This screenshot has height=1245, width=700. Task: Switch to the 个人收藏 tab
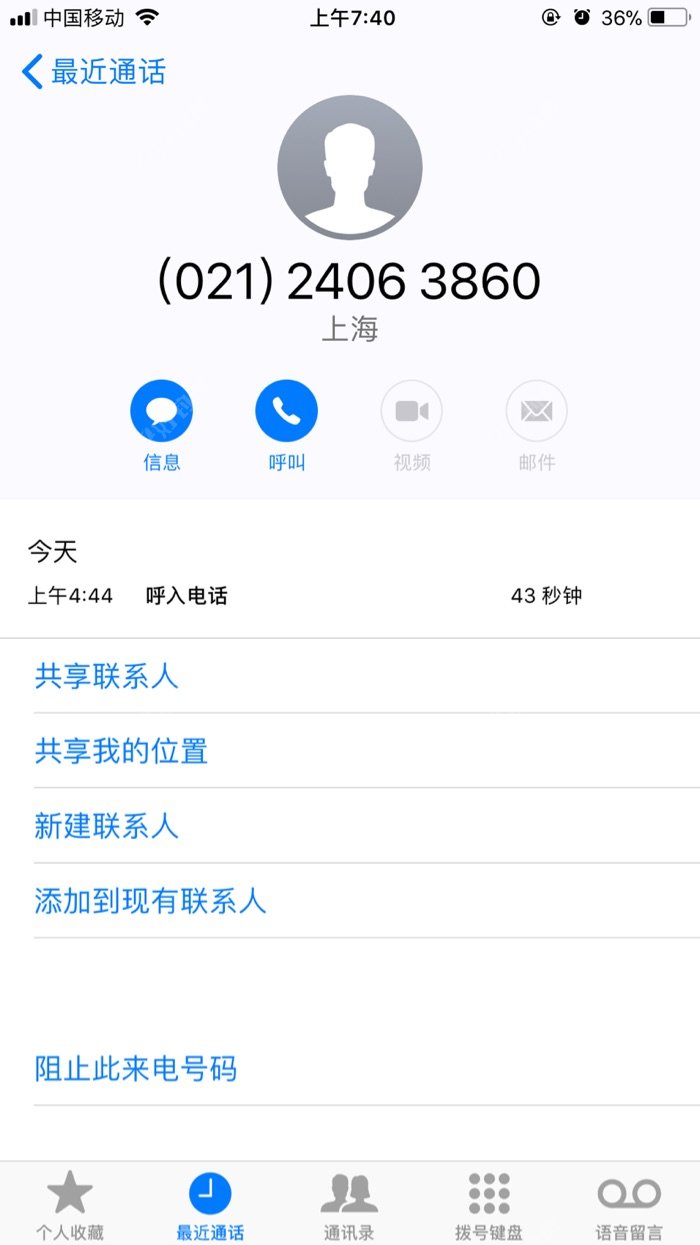70,1205
